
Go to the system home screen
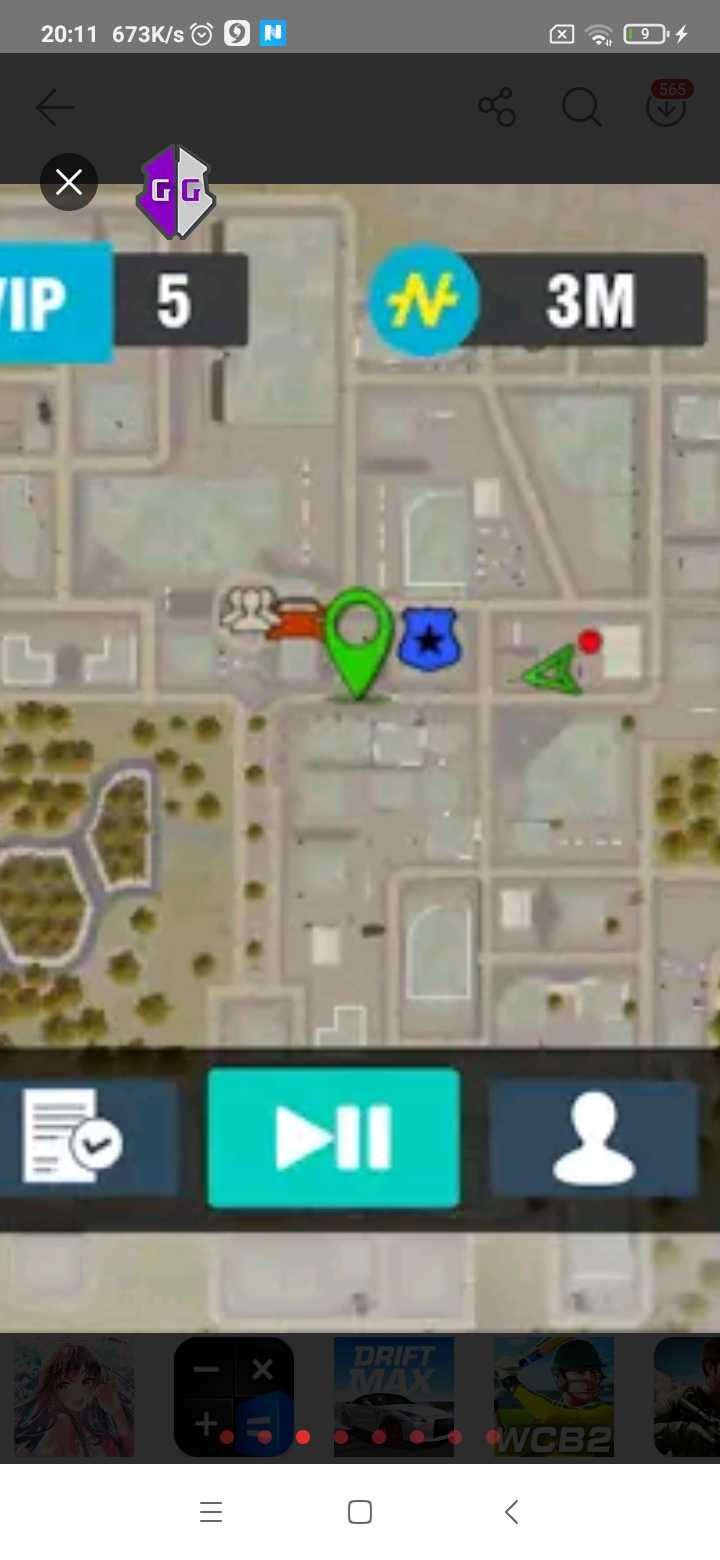click(x=360, y=1512)
